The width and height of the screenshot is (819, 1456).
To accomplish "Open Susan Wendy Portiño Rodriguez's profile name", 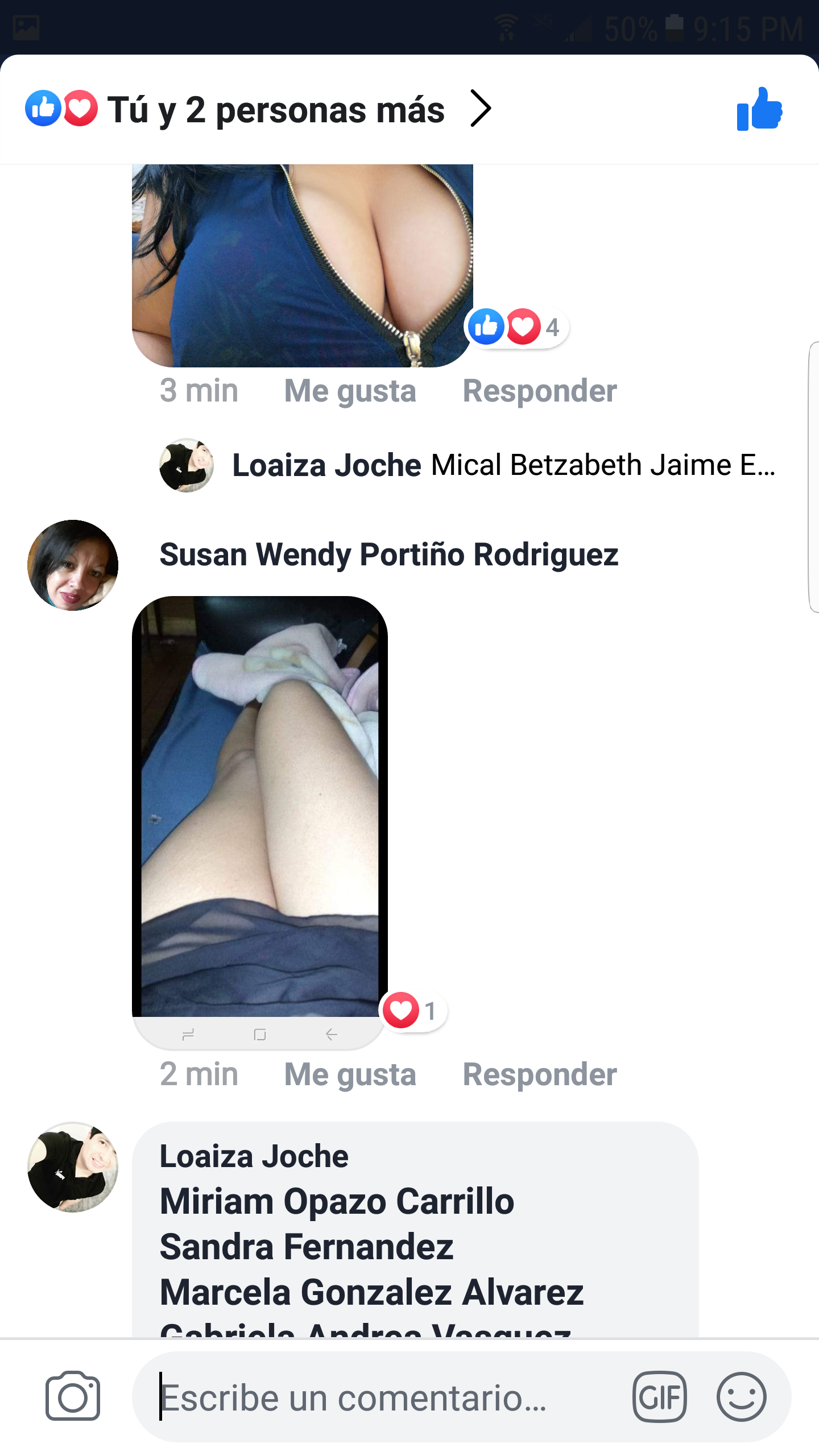I will pos(388,556).
